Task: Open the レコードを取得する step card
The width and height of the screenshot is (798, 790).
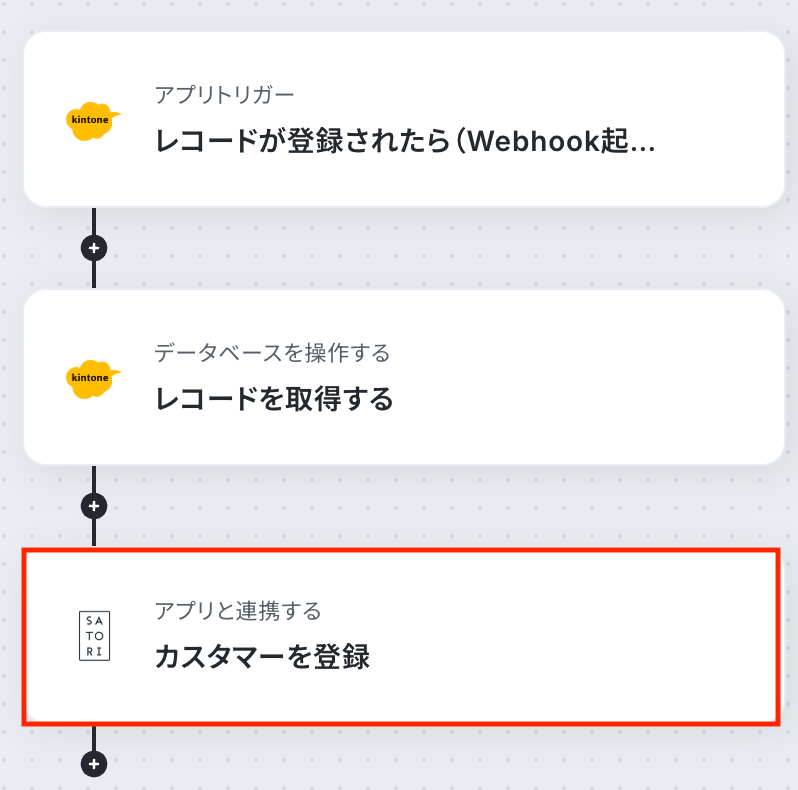Action: pyautogui.click(x=403, y=377)
